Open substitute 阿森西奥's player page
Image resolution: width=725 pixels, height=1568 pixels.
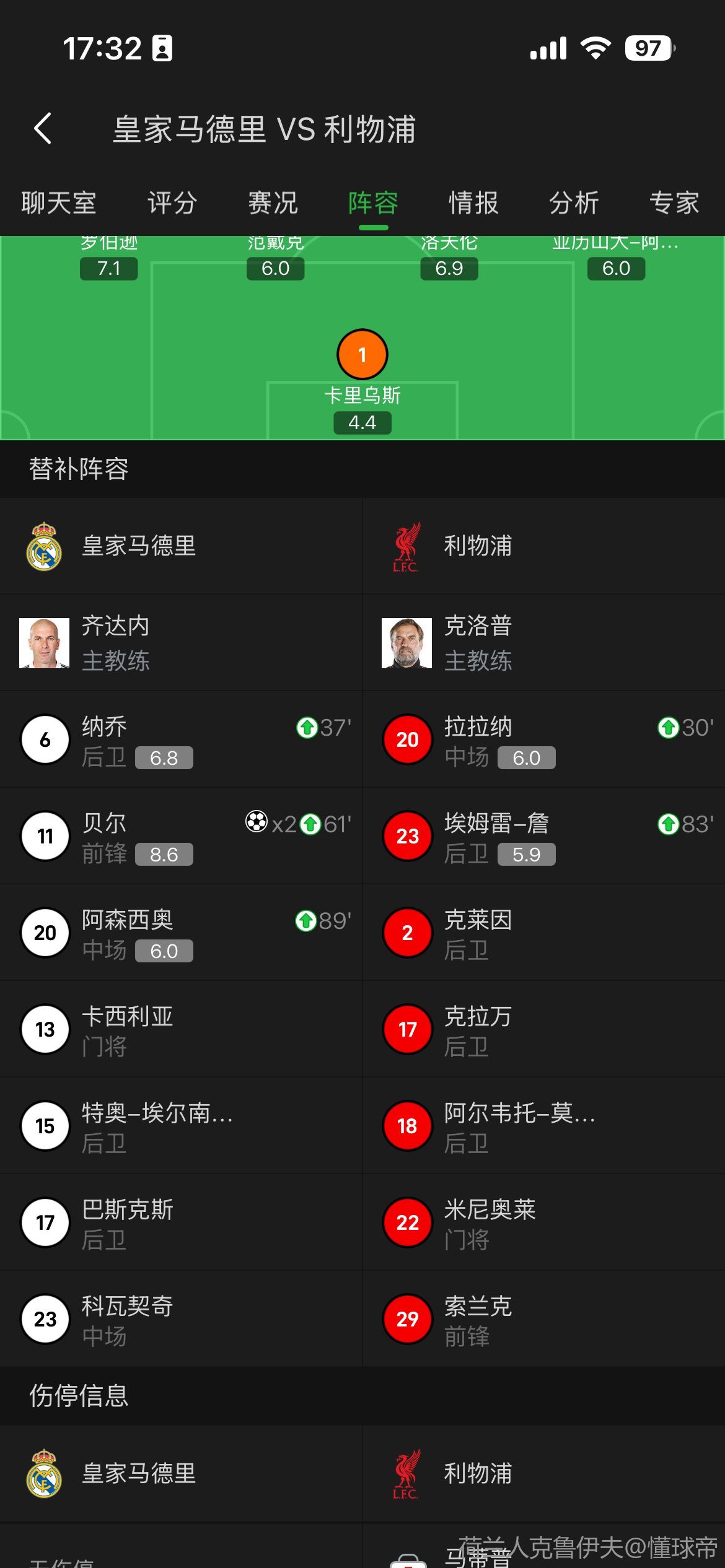click(x=127, y=933)
